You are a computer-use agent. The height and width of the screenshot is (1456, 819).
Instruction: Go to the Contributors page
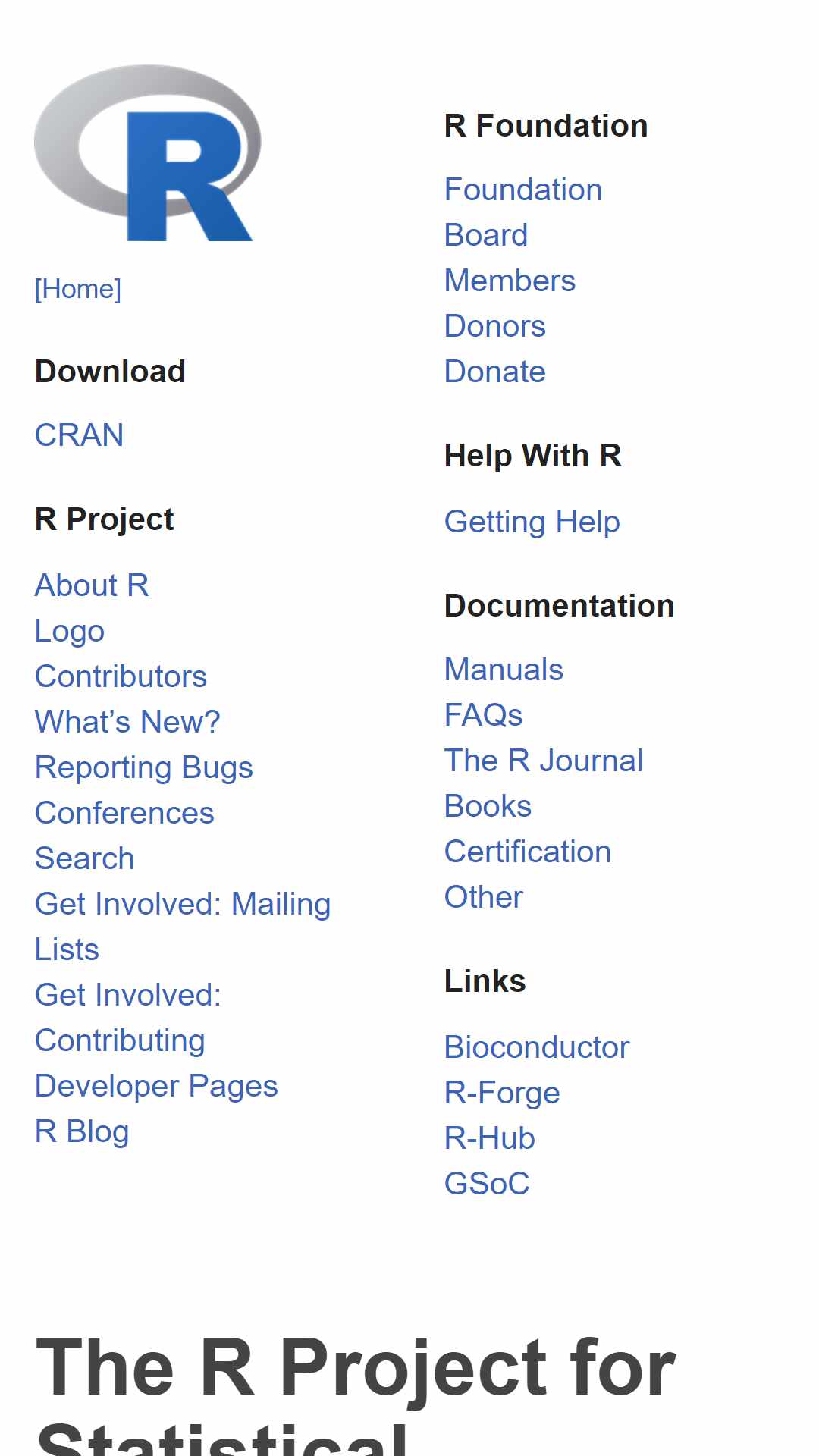pos(121,676)
